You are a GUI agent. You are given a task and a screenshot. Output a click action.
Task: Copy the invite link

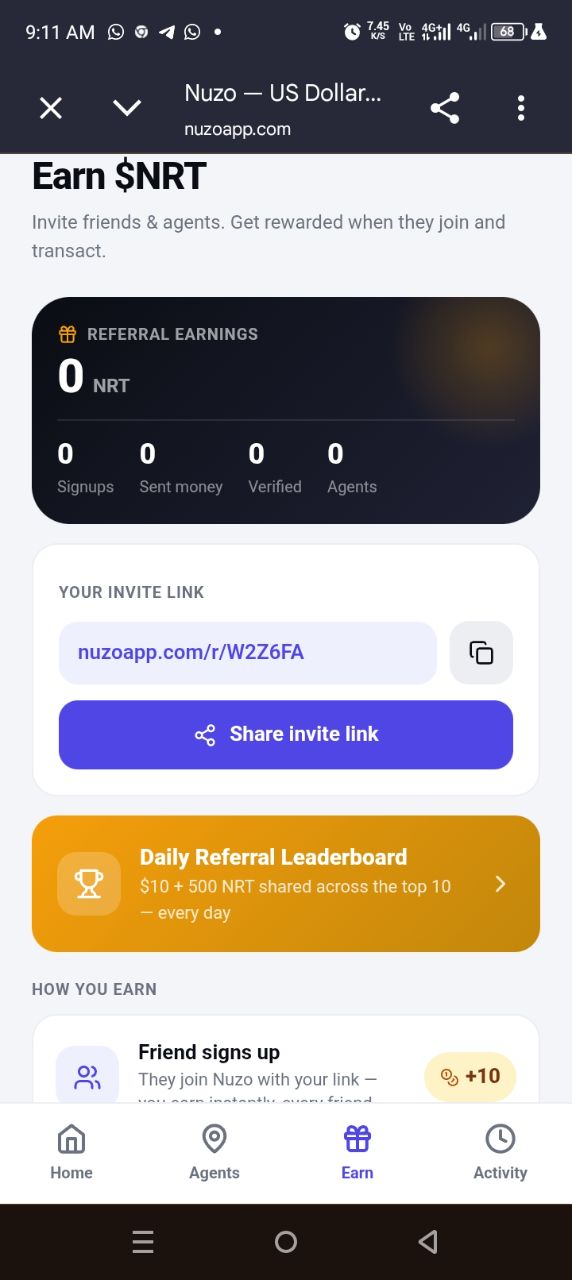481,653
